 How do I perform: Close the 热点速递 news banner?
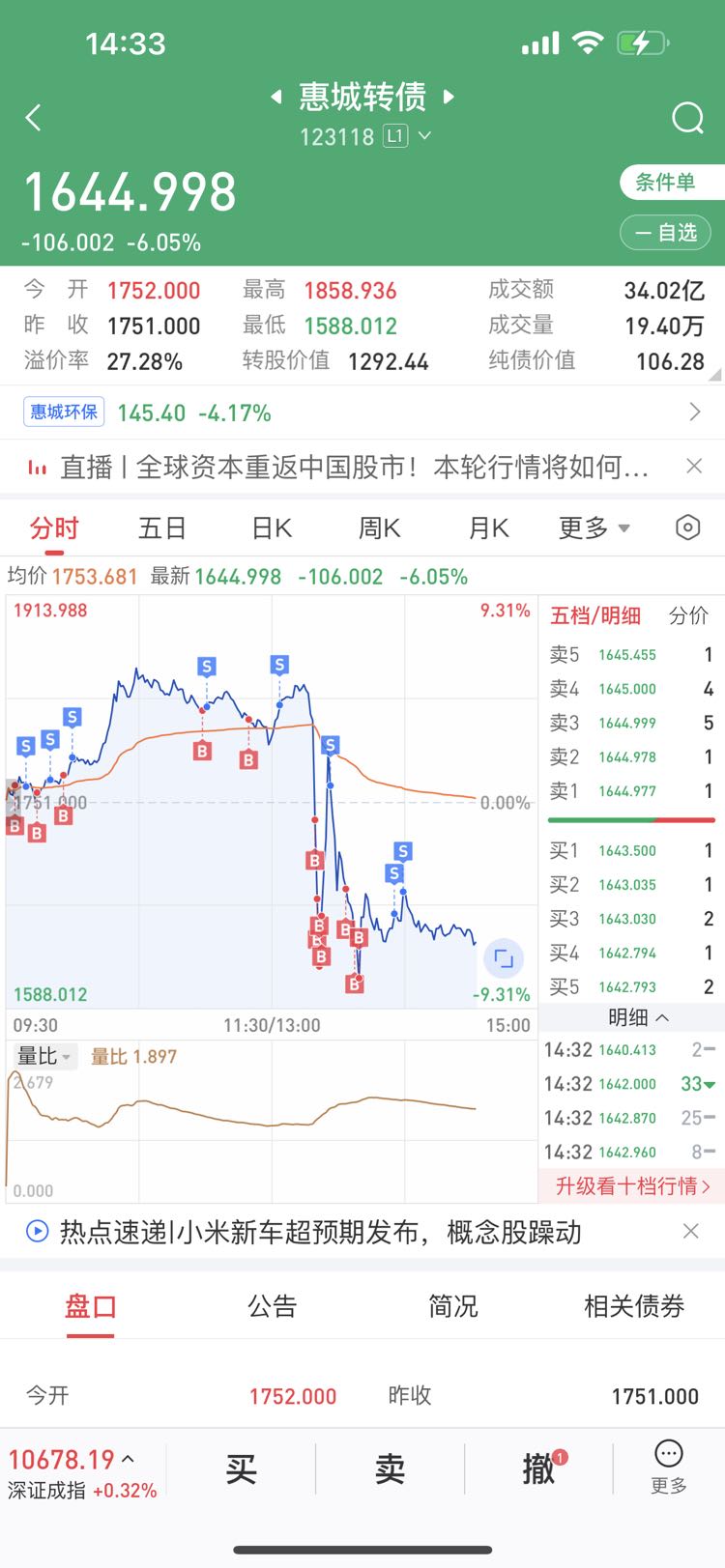point(690,1231)
